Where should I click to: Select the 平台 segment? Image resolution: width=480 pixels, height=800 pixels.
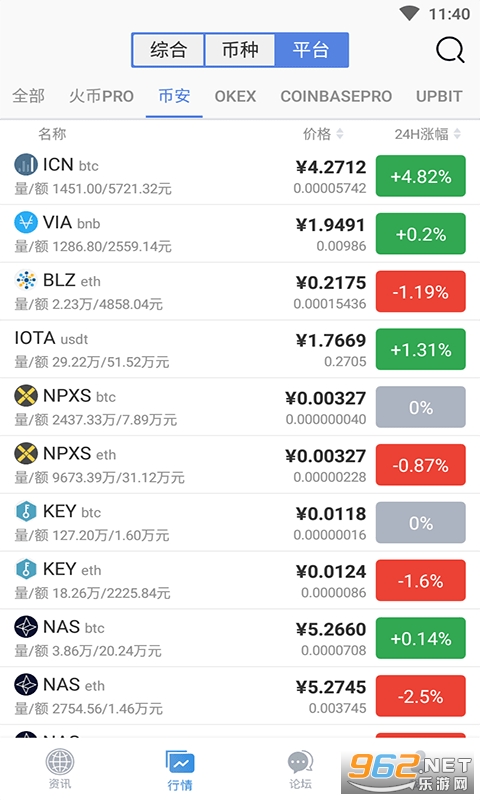coord(311,50)
